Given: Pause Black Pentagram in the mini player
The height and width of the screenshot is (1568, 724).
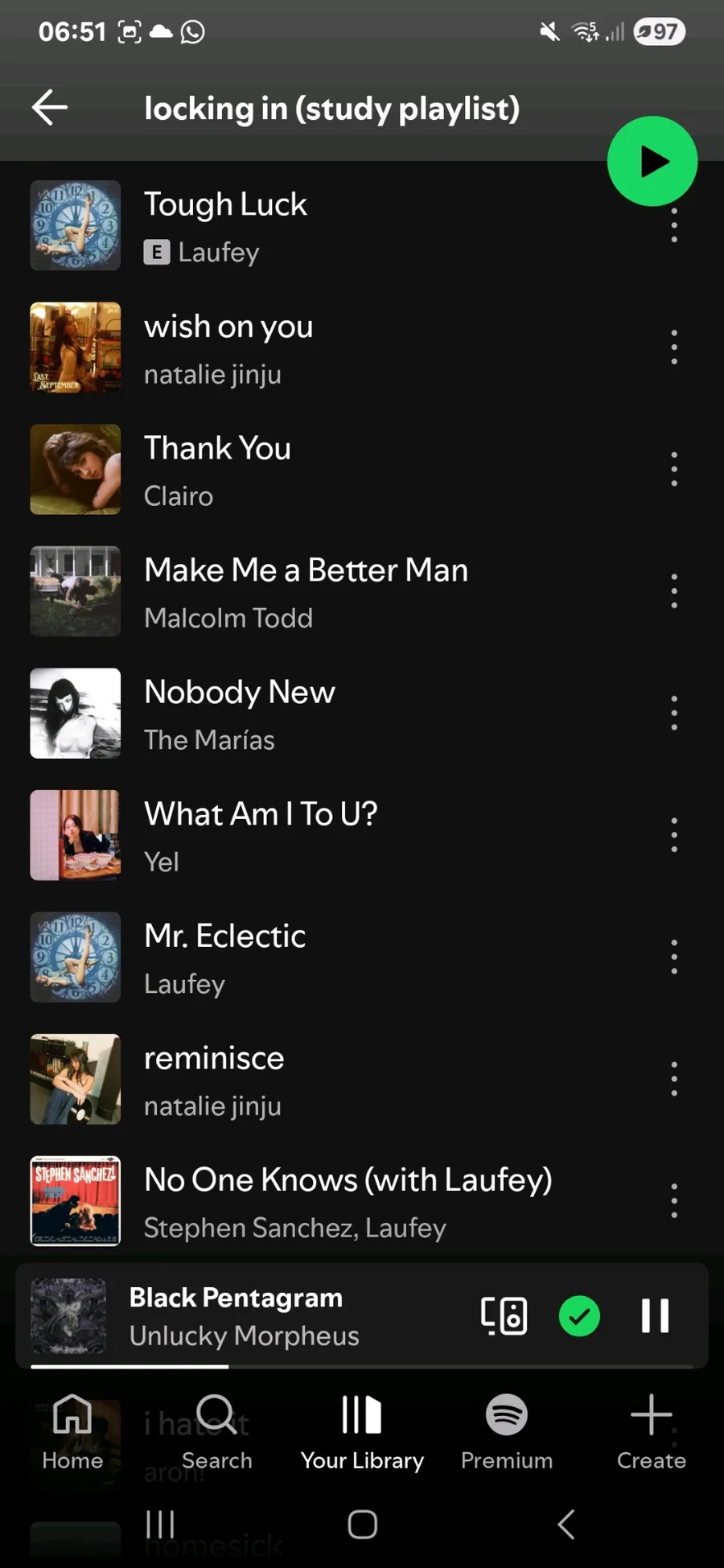Looking at the screenshot, I should (x=655, y=1316).
